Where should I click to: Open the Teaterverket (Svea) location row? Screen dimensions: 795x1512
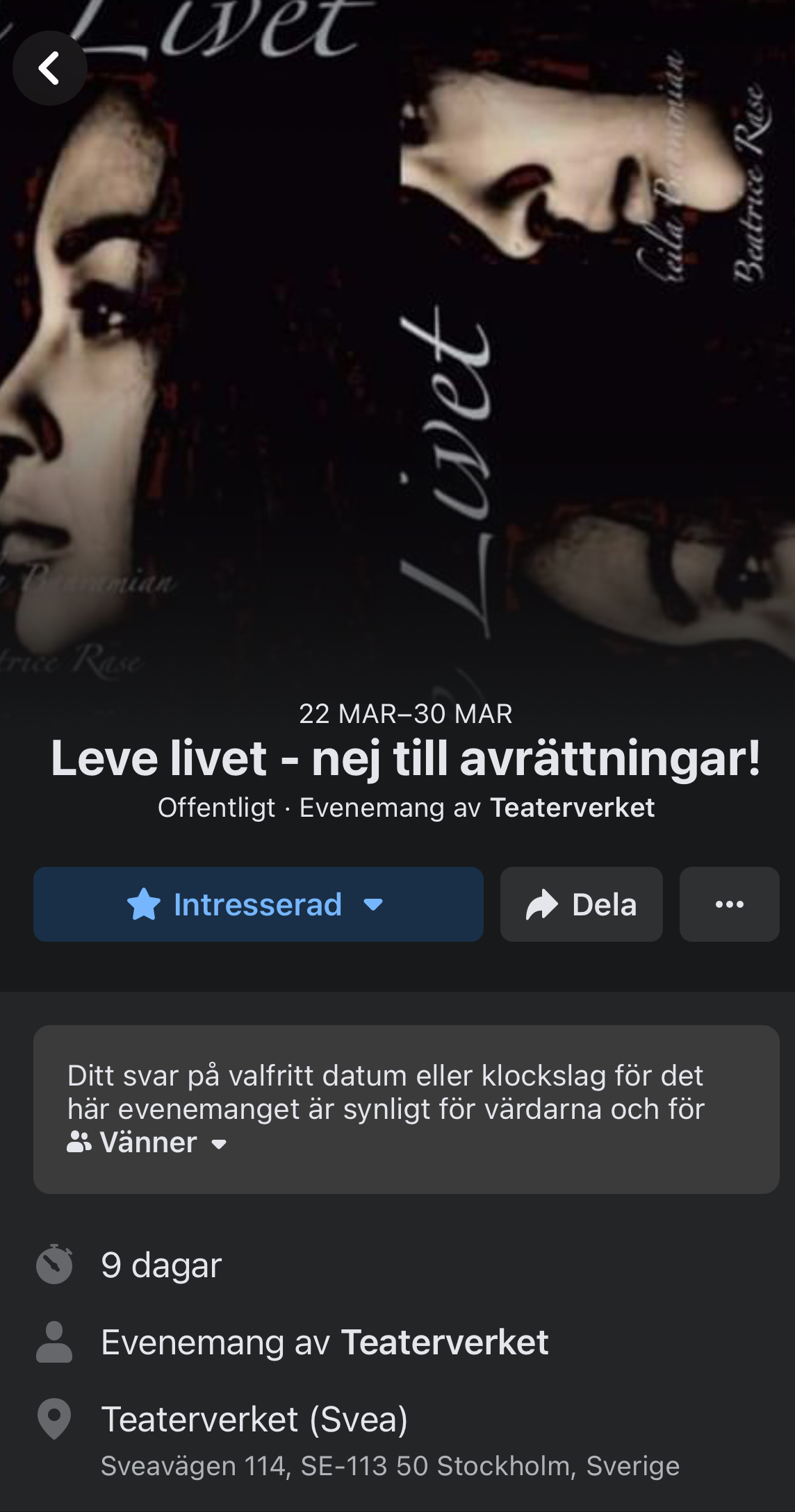[254, 1419]
